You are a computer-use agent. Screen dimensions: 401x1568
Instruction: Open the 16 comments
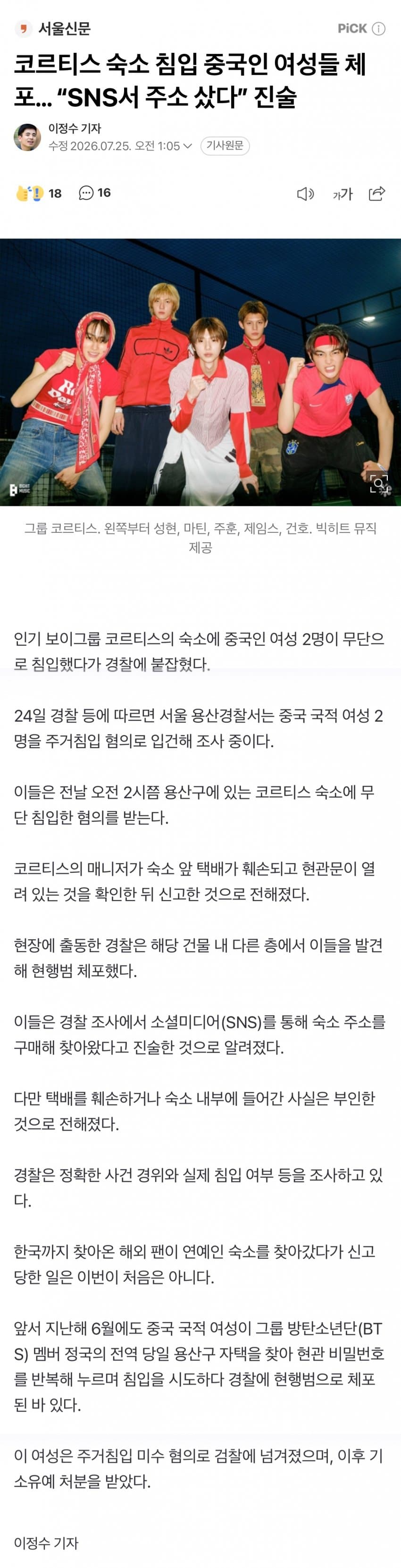[95, 193]
